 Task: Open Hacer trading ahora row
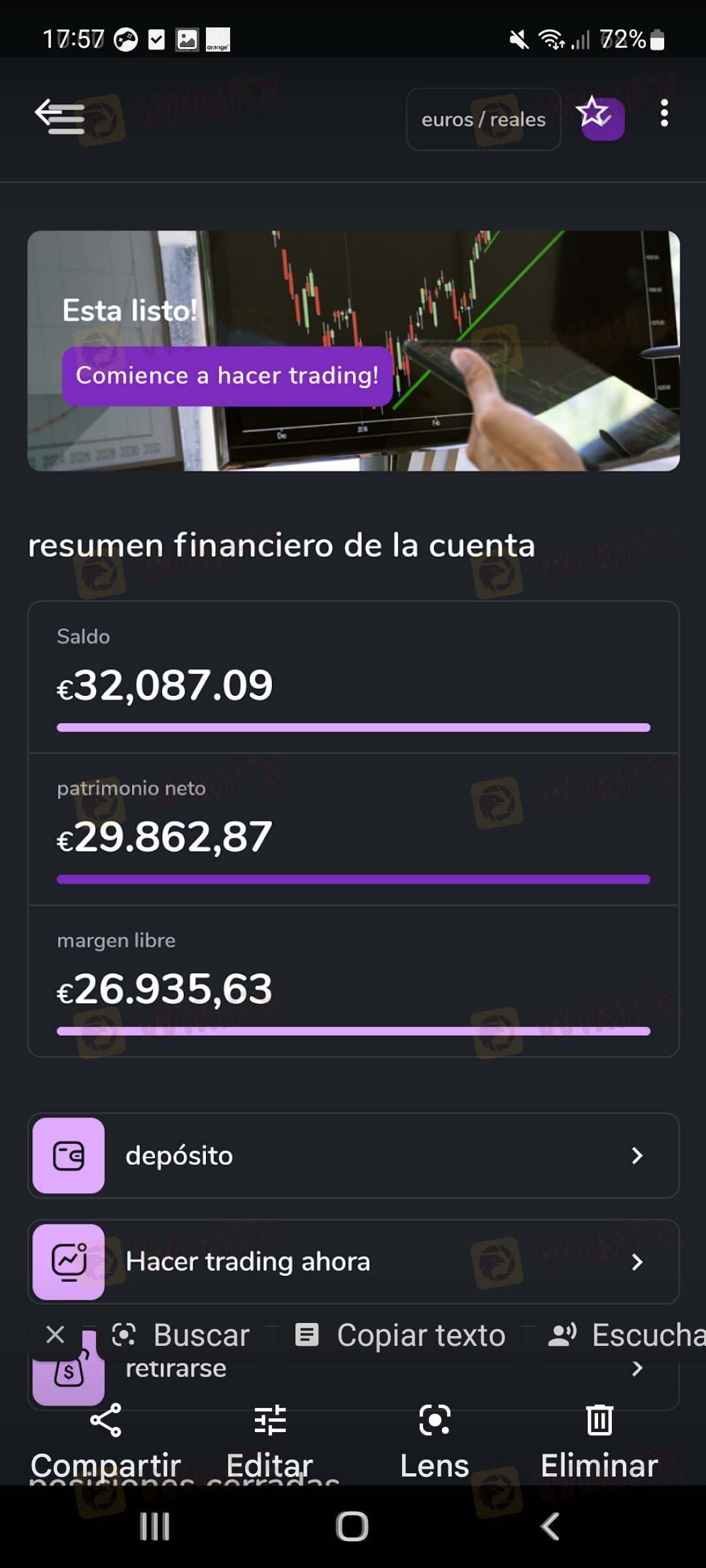pyautogui.click(x=353, y=1261)
